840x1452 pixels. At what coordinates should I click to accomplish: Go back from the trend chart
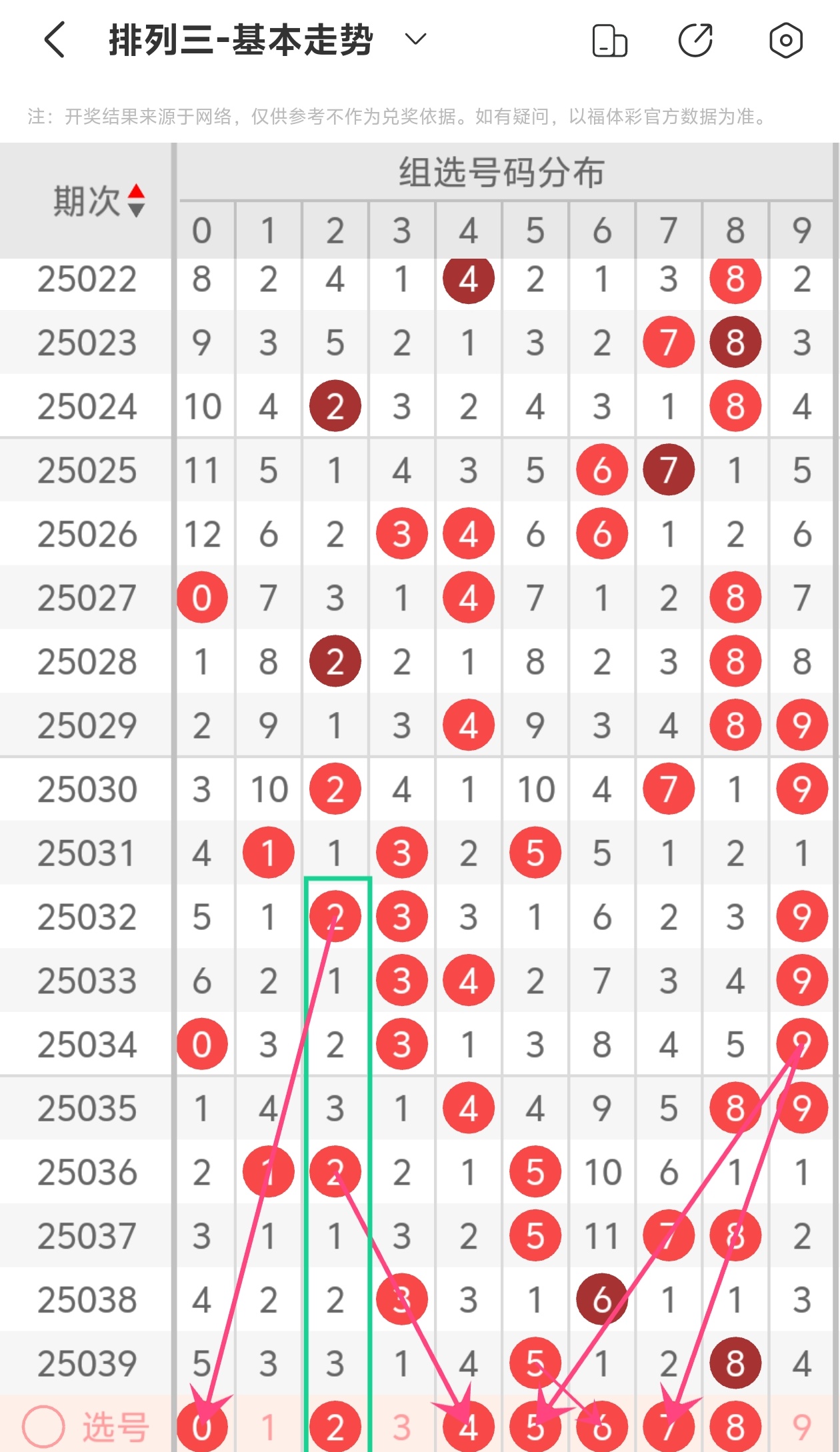[55, 40]
